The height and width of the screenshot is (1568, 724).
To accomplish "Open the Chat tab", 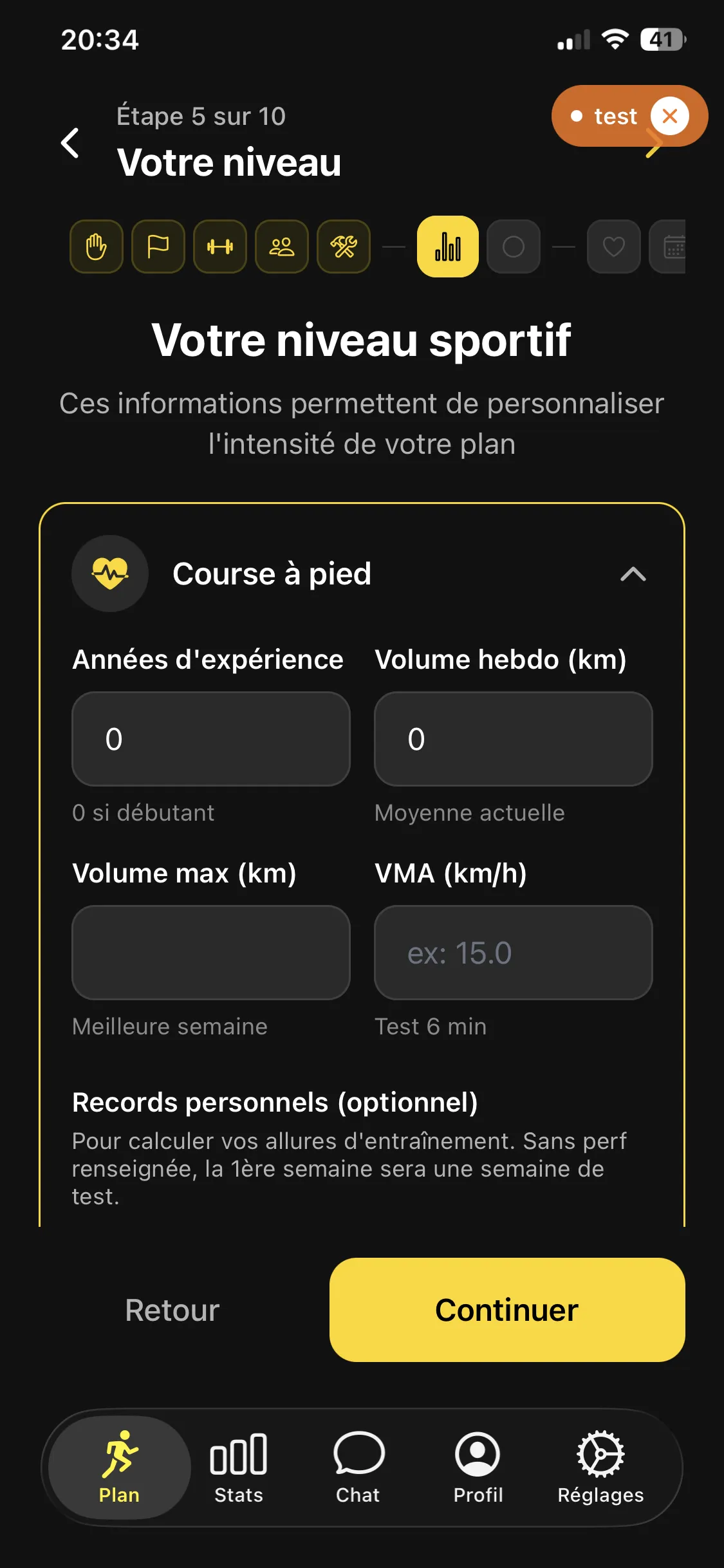I will [358, 1467].
